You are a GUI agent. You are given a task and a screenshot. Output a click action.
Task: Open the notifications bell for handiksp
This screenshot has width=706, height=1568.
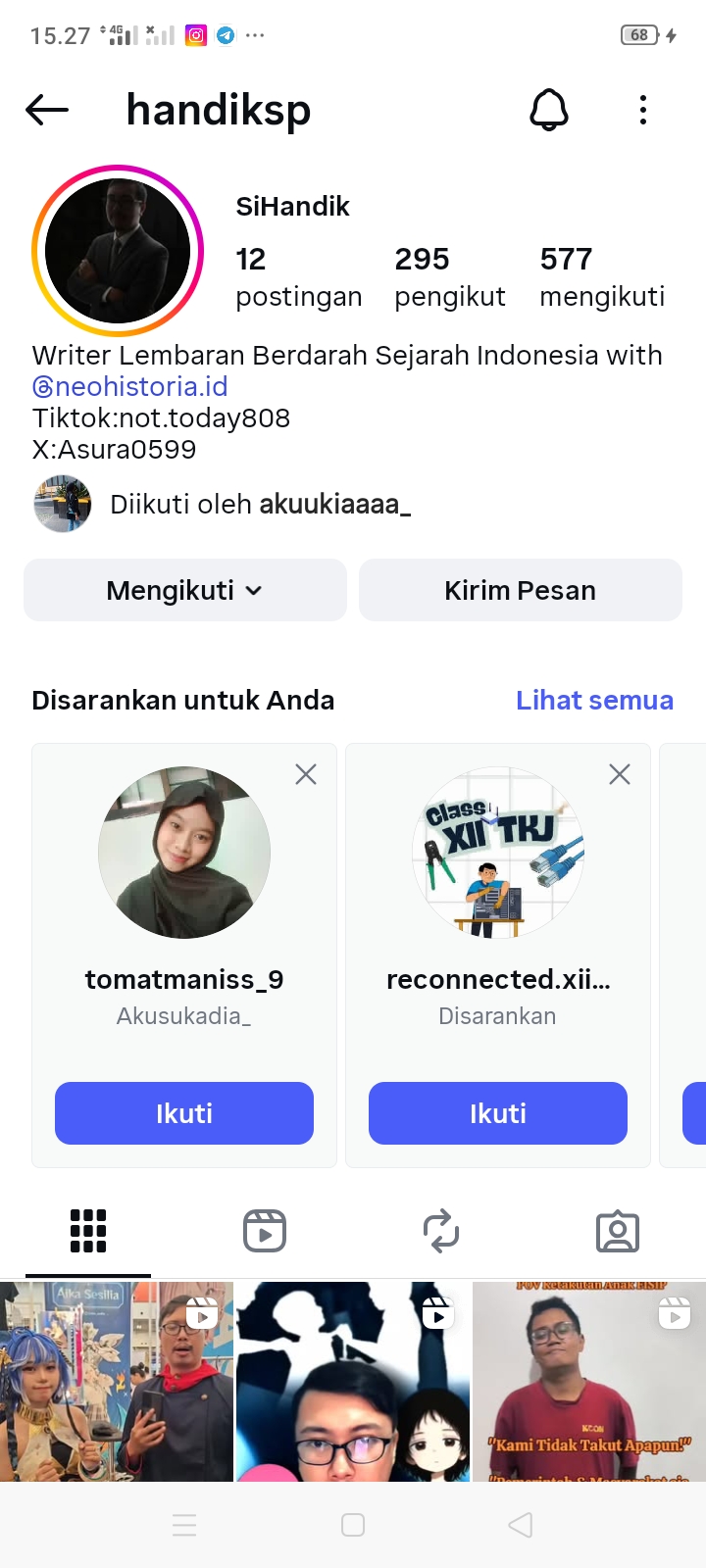pos(549,110)
